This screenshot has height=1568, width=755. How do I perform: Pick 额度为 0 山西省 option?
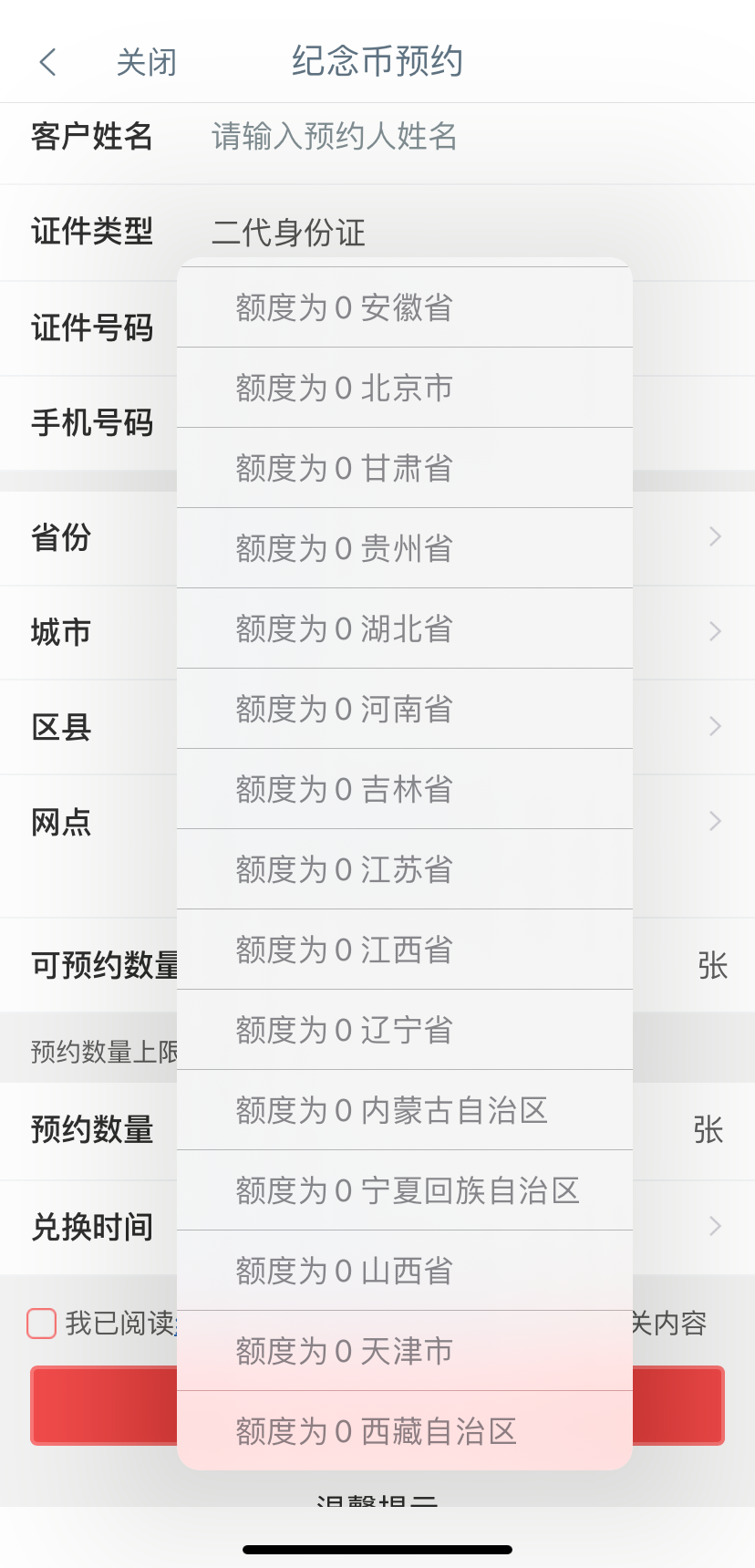(x=404, y=1272)
